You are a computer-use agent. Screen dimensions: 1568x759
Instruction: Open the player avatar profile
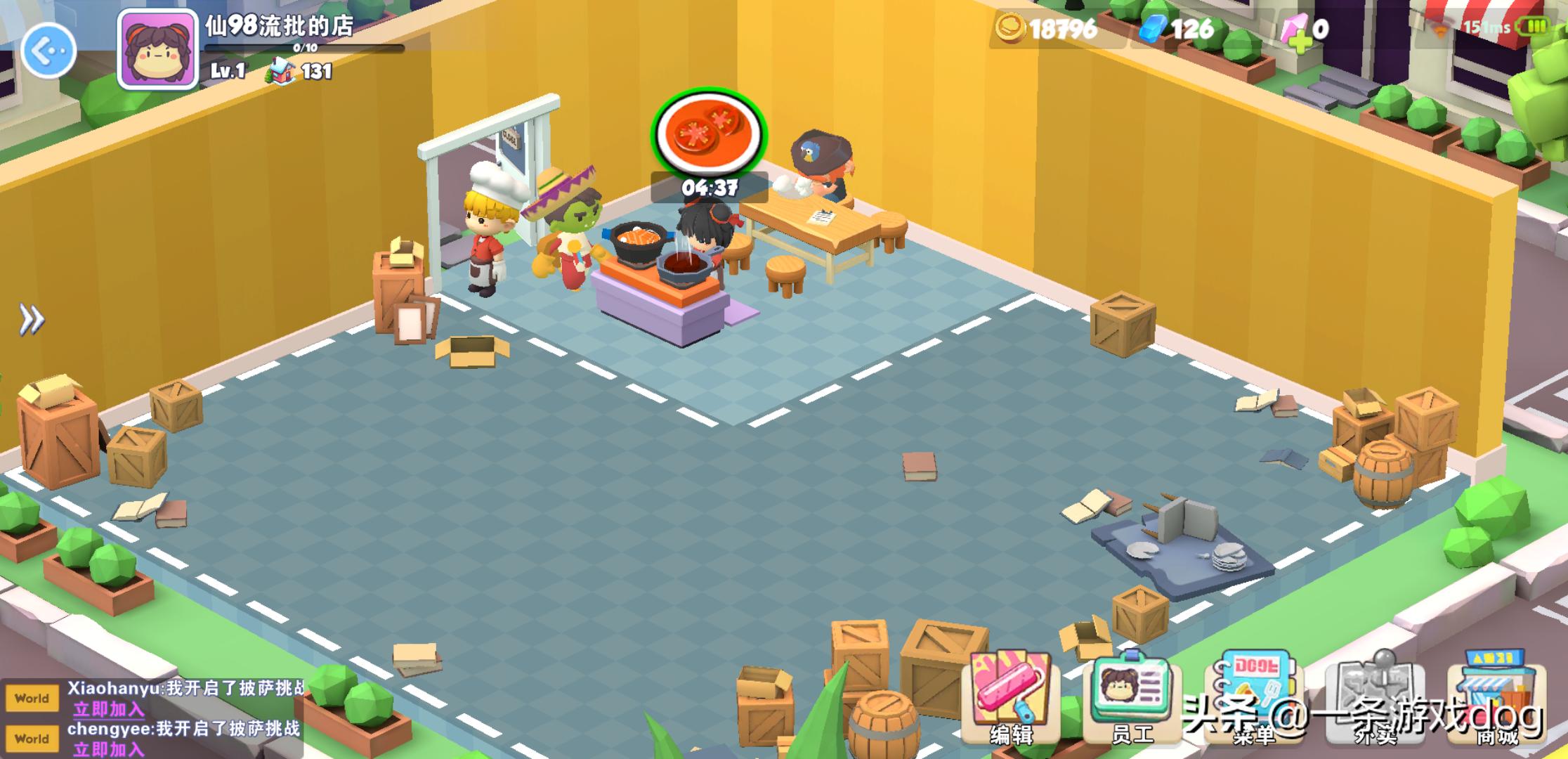(157, 50)
